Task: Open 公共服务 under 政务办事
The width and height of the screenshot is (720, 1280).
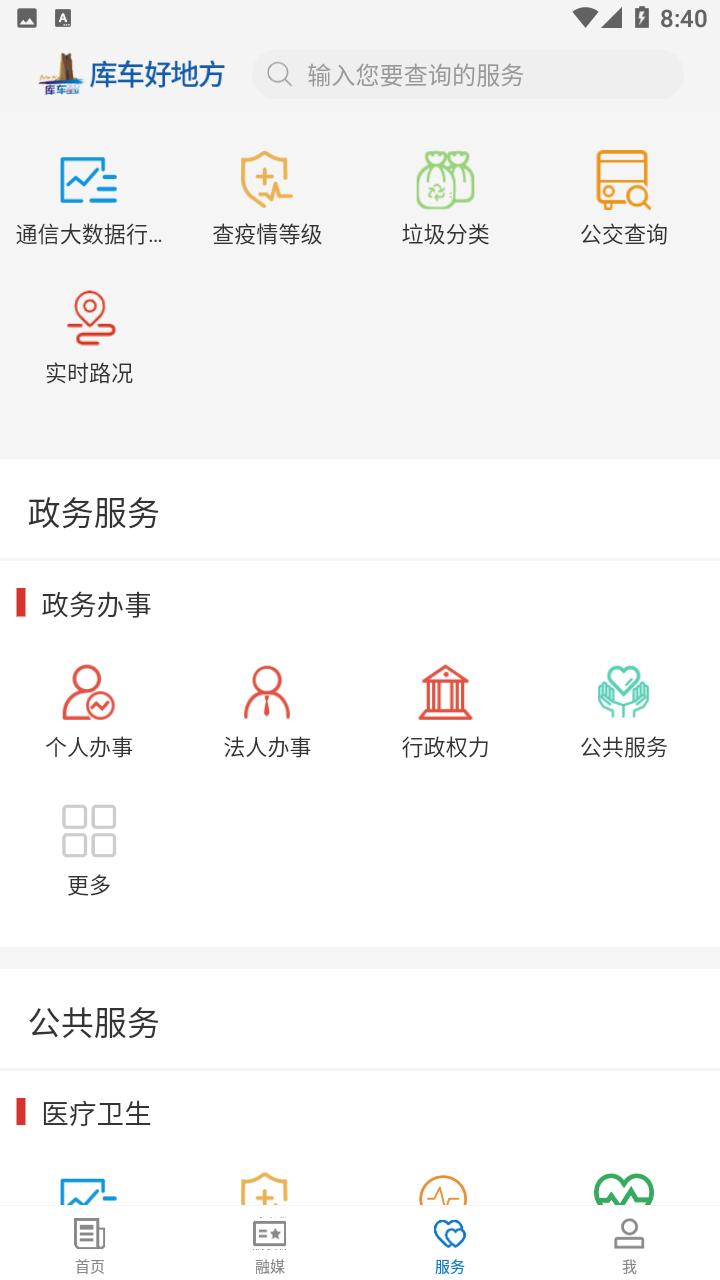Action: [x=624, y=710]
